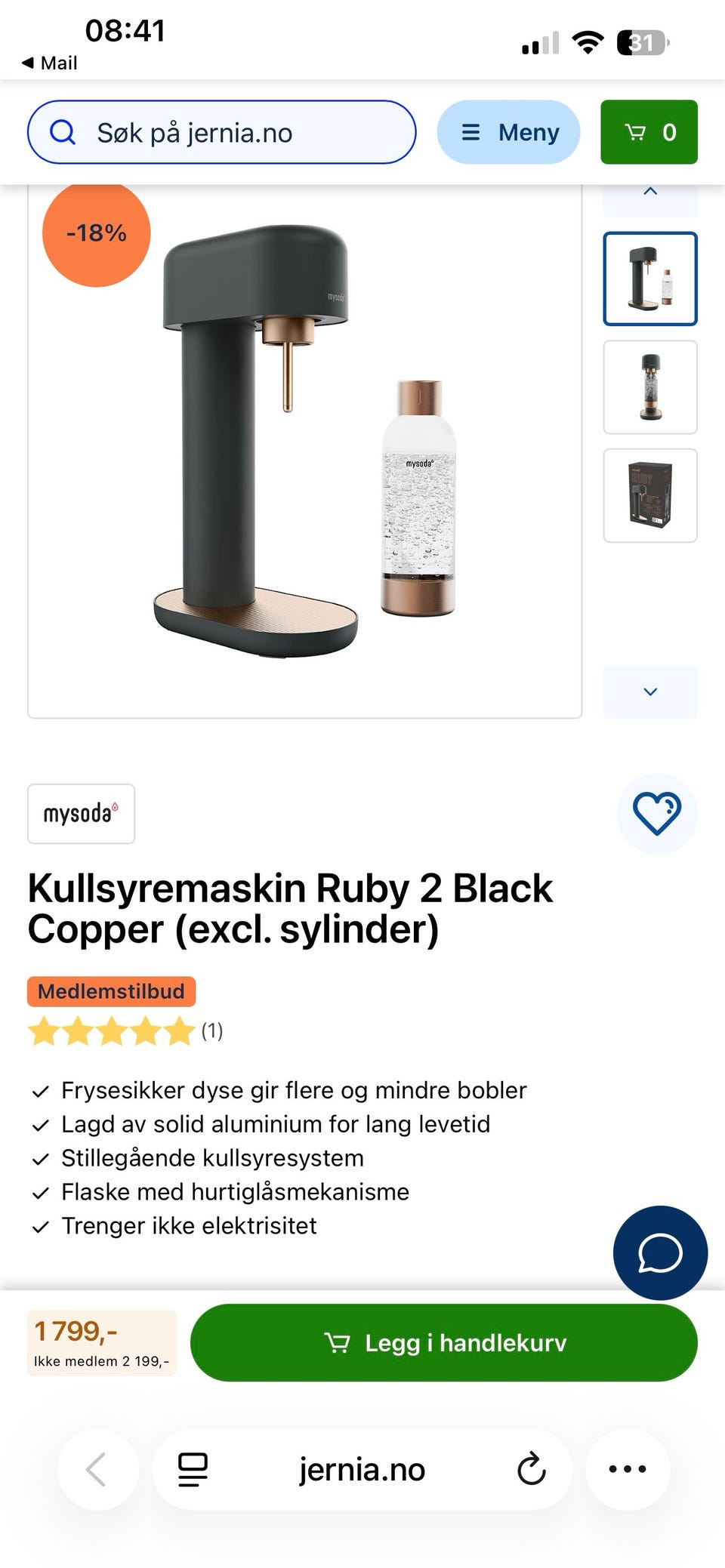Open Safari reader view icon

point(193,1469)
